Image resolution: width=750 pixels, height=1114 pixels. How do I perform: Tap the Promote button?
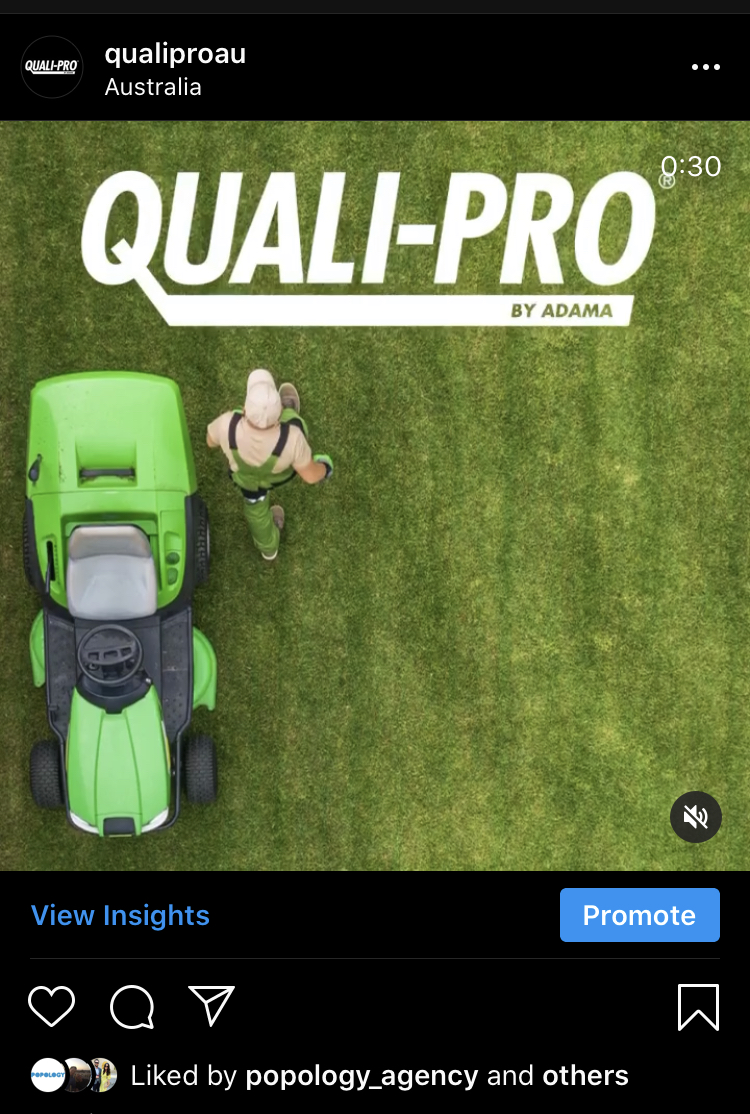point(639,915)
